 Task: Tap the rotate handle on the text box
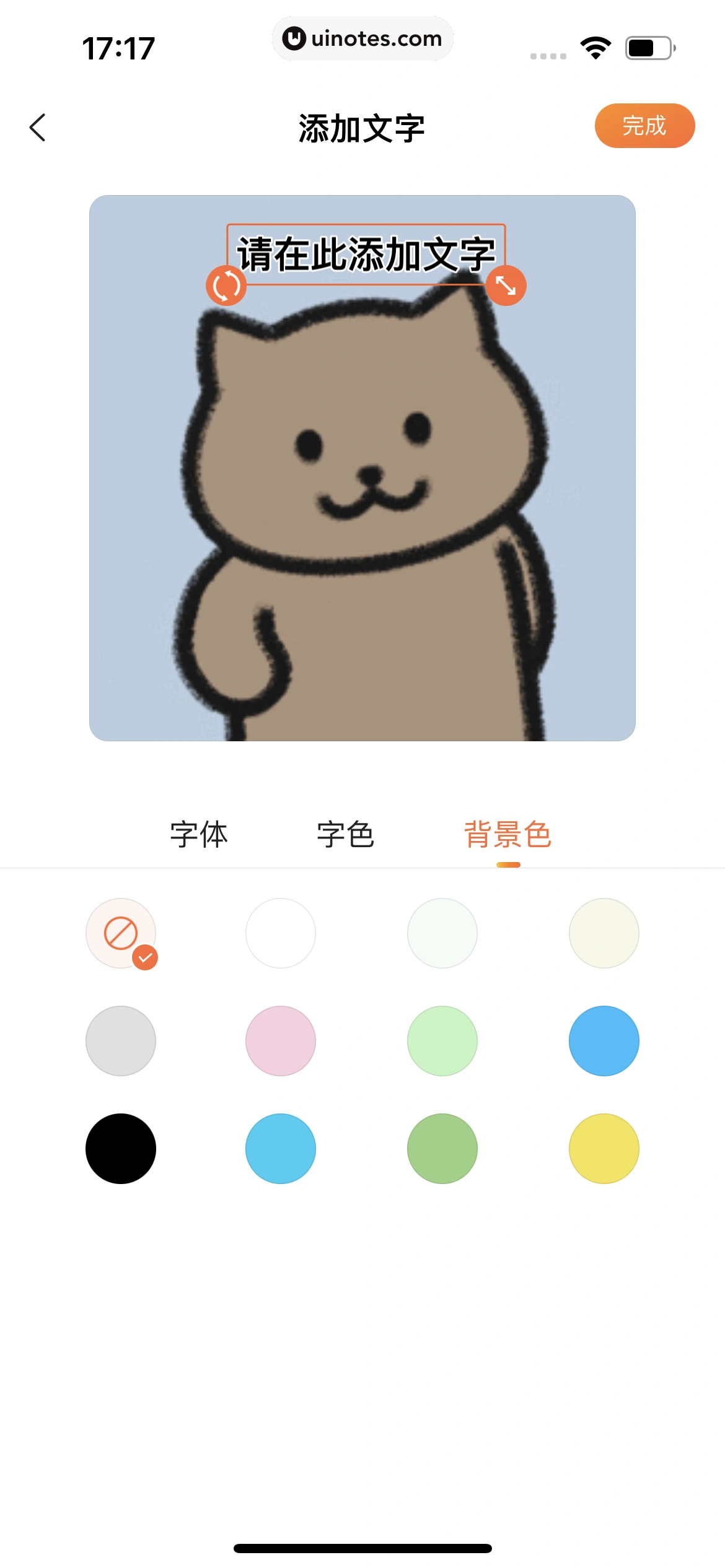point(226,285)
